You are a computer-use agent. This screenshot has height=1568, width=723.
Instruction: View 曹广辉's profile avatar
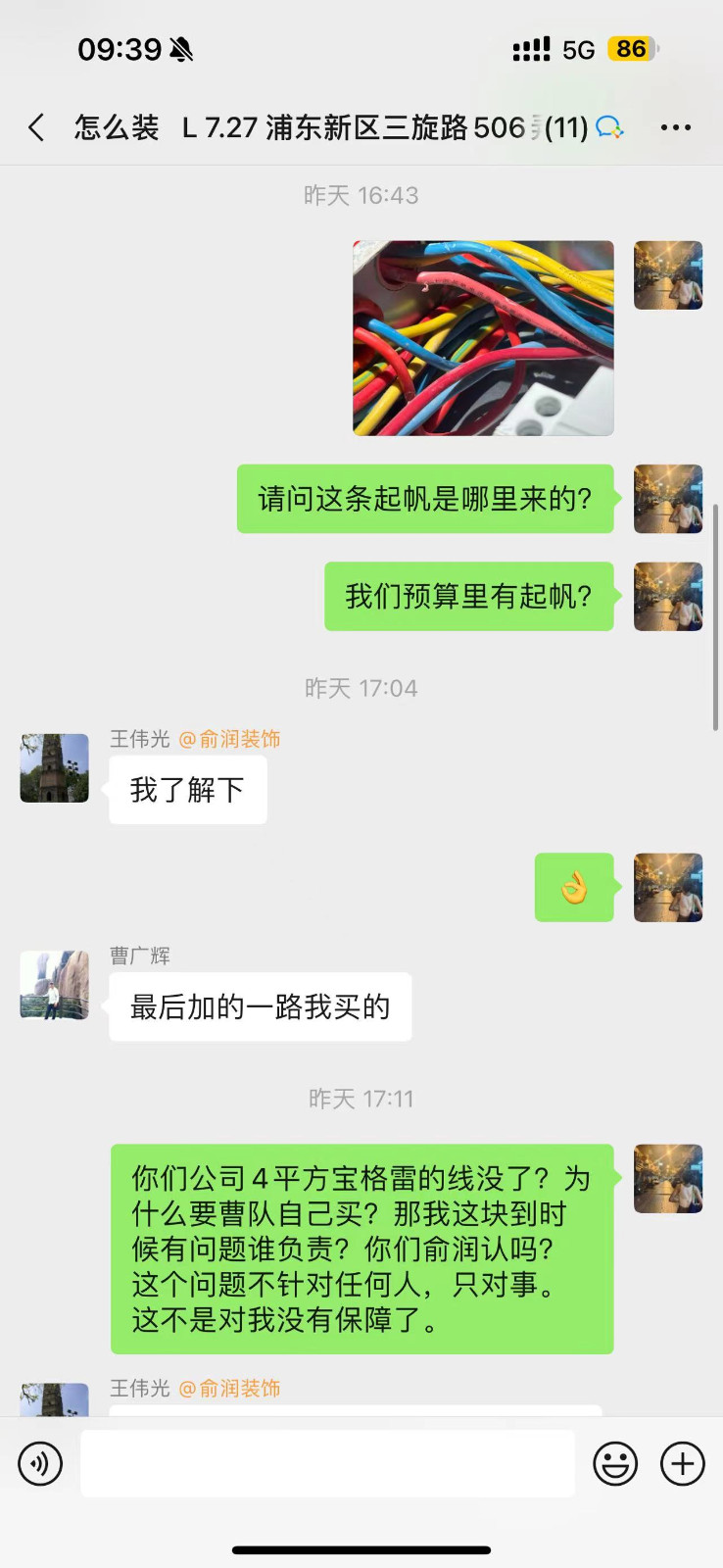tap(55, 985)
